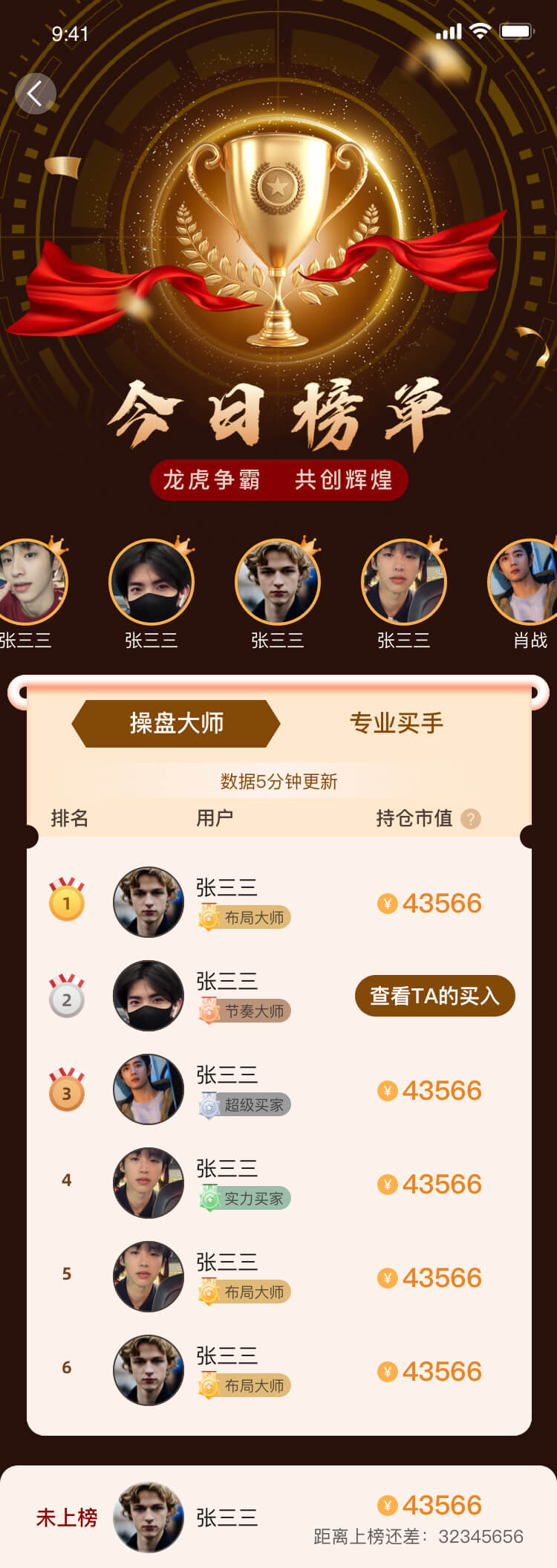The image size is (557, 1568).
Task: Open rank 1 user 张三三 row
Action: [x=278, y=903]
